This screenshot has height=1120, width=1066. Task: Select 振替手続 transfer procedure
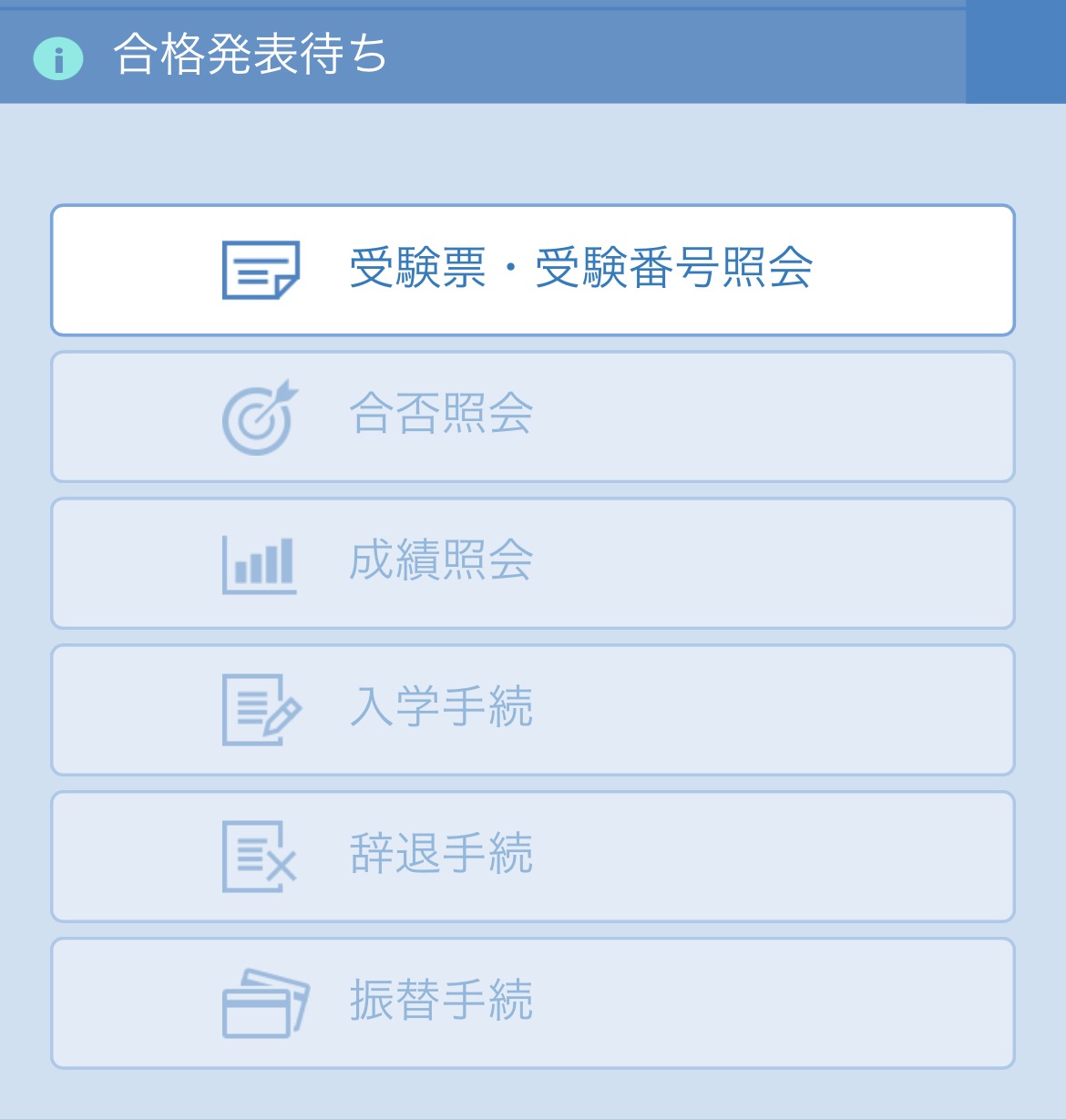(x=532, y=1002)
